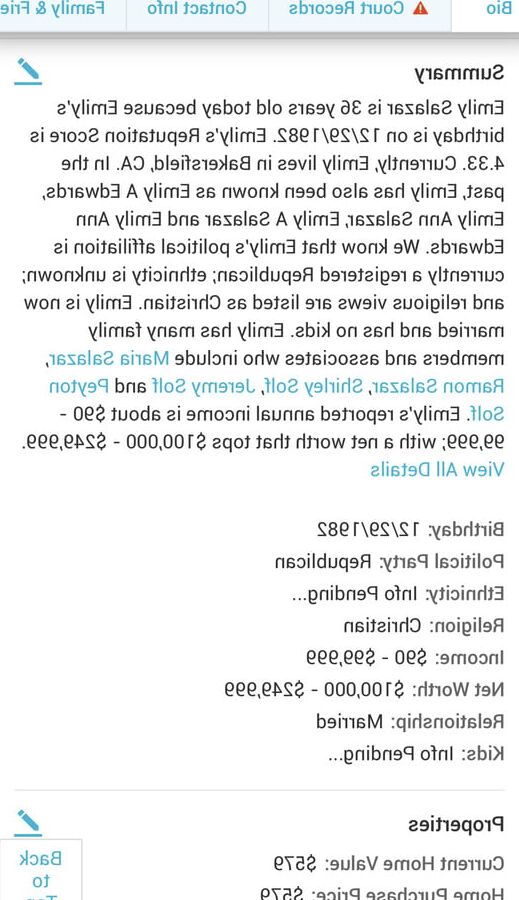Edit the Summary section with pencil icon
This screenshot has height=900, width=519.
[28, 72]
